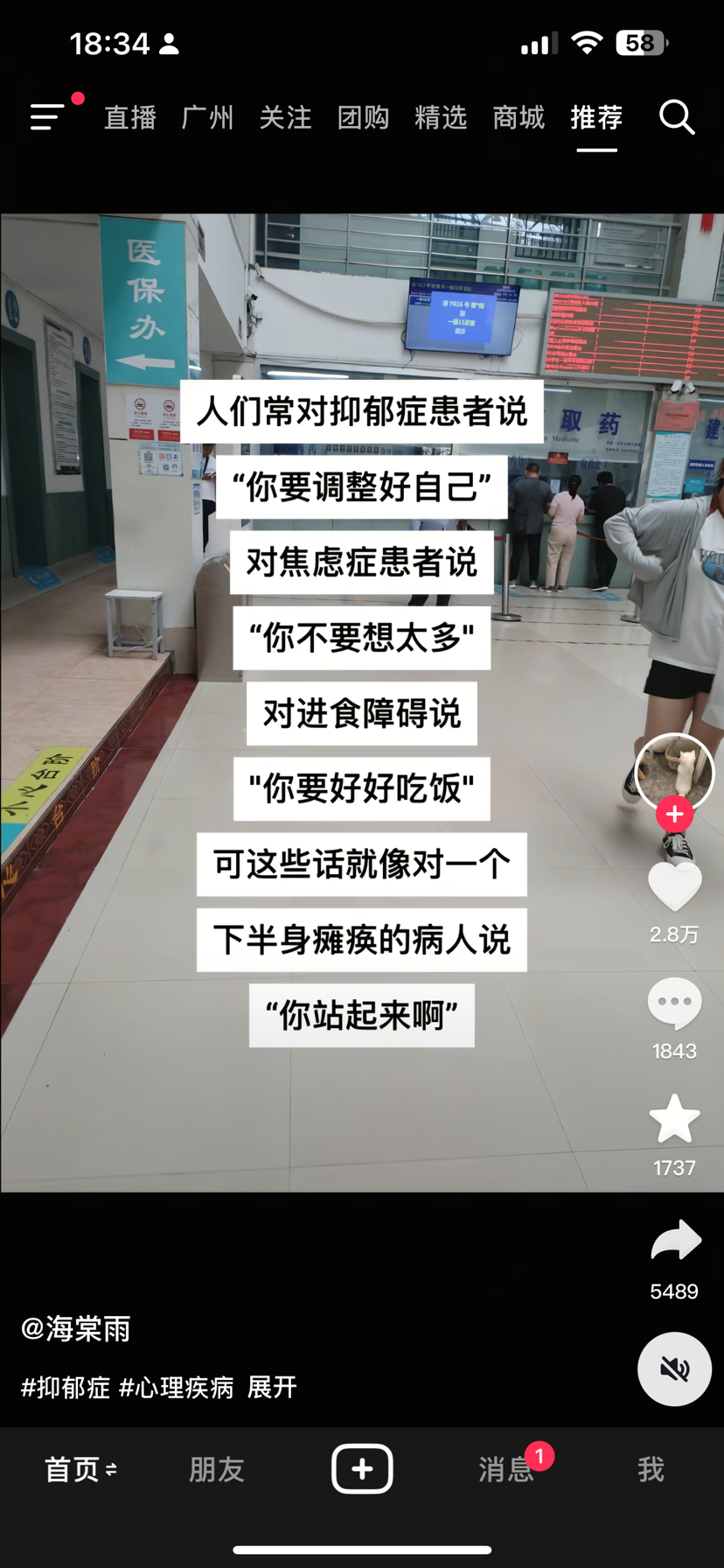
Task: Switch to the 关注 tab
Action: coord(285,117)
